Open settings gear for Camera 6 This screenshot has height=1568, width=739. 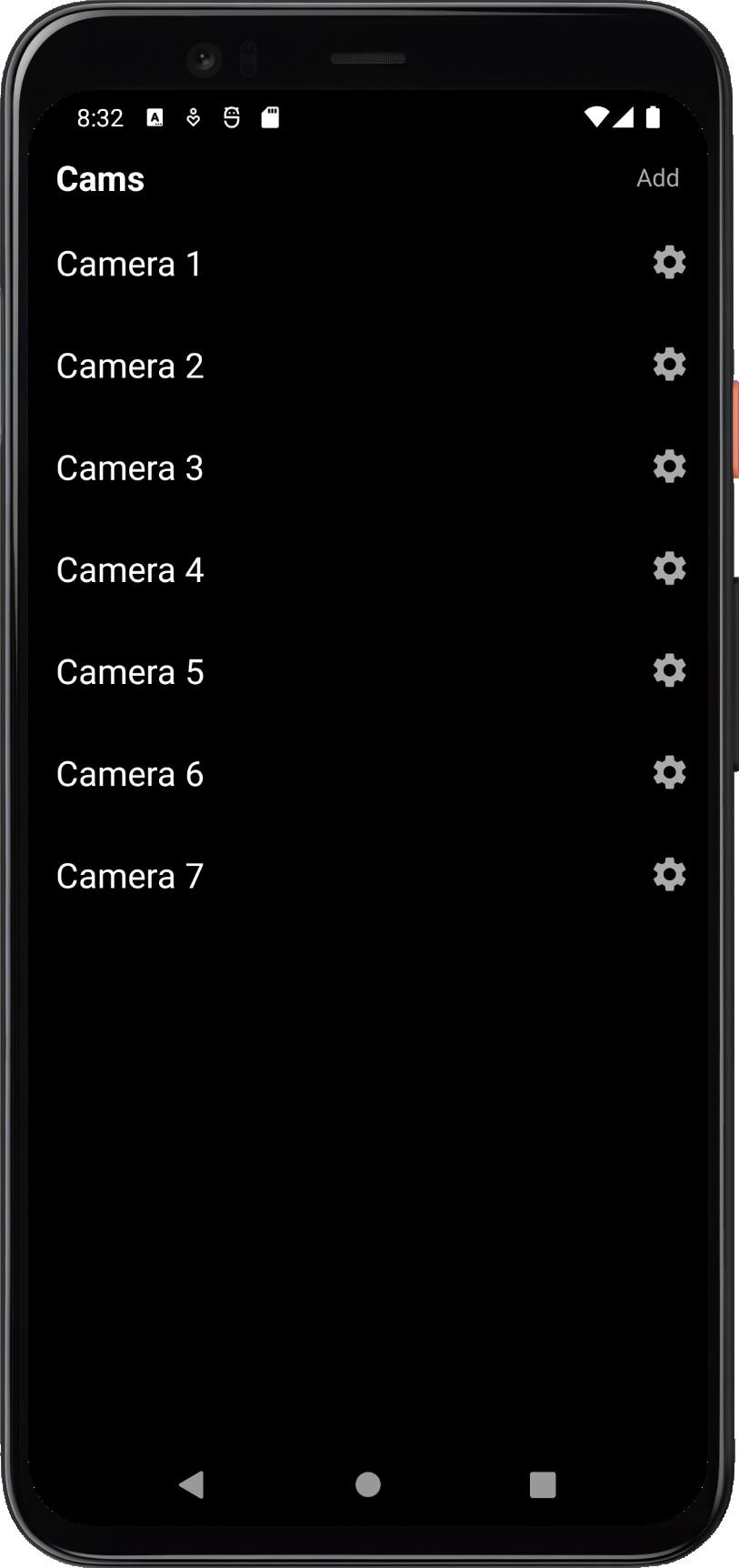(669, 772)
